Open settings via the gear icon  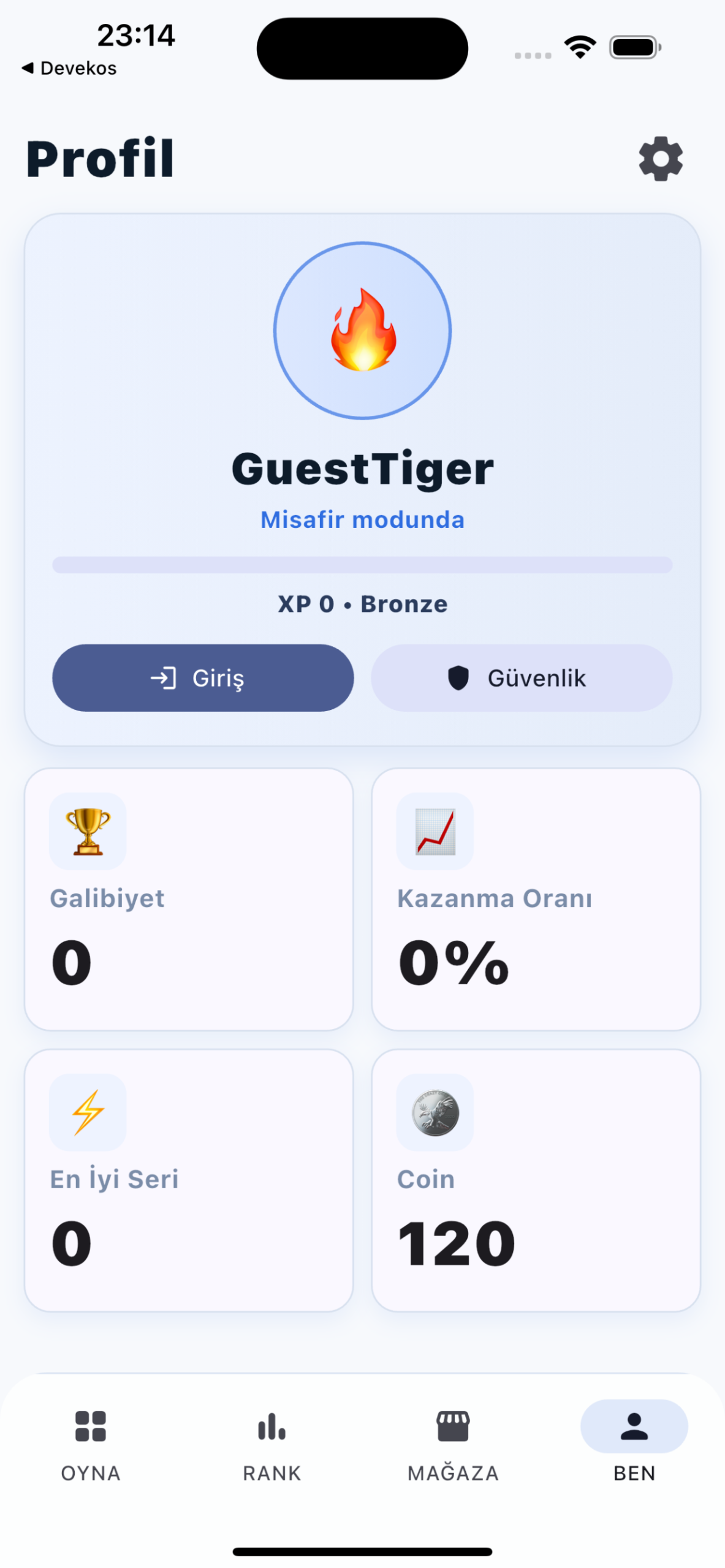click(x=660, y=159)
